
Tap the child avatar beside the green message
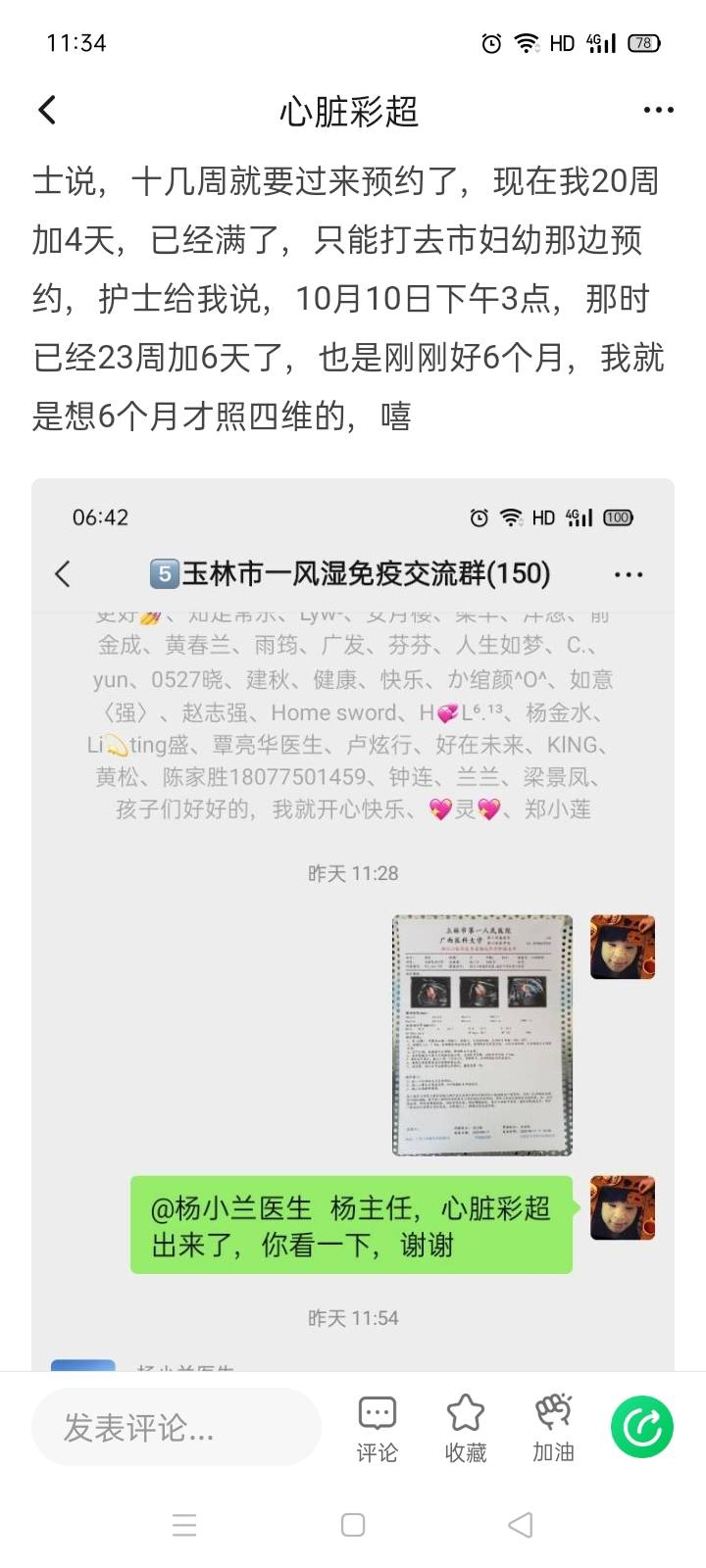(x=622, y=1207)
